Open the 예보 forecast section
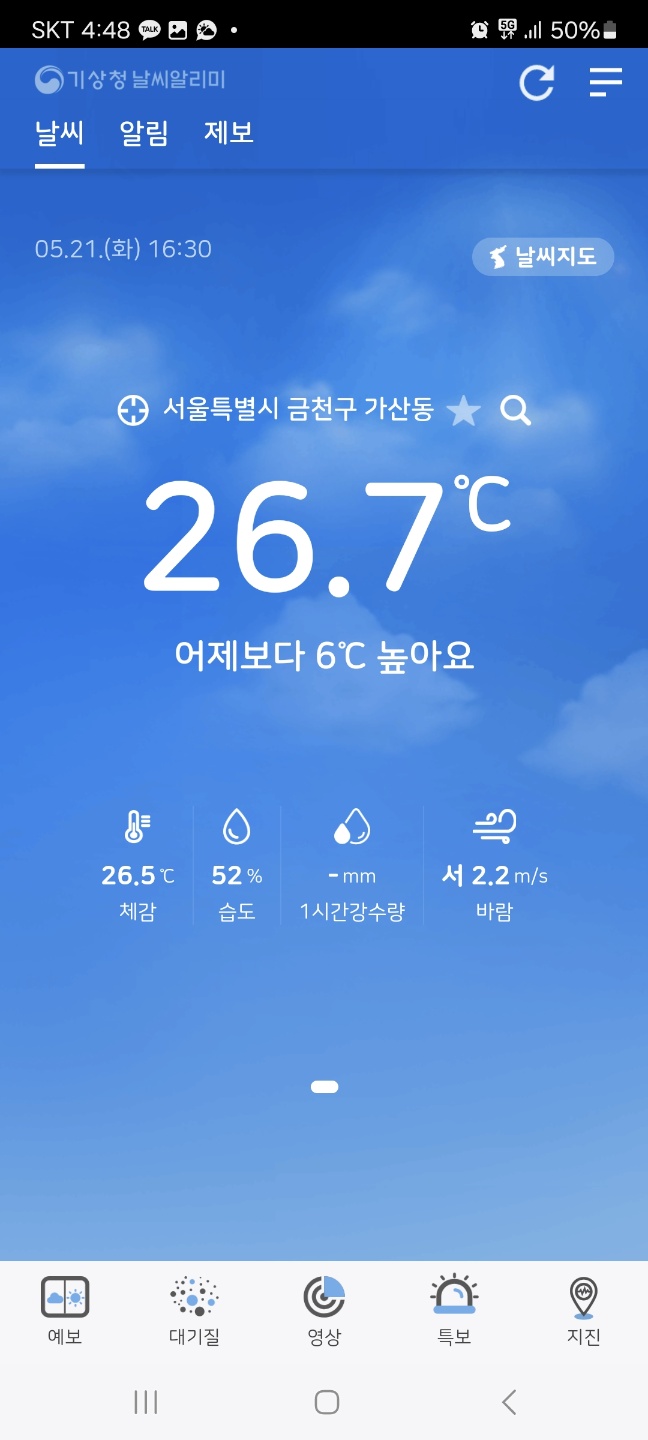Viewport: 648px width, 1440px height. (x=65, y=1311)
